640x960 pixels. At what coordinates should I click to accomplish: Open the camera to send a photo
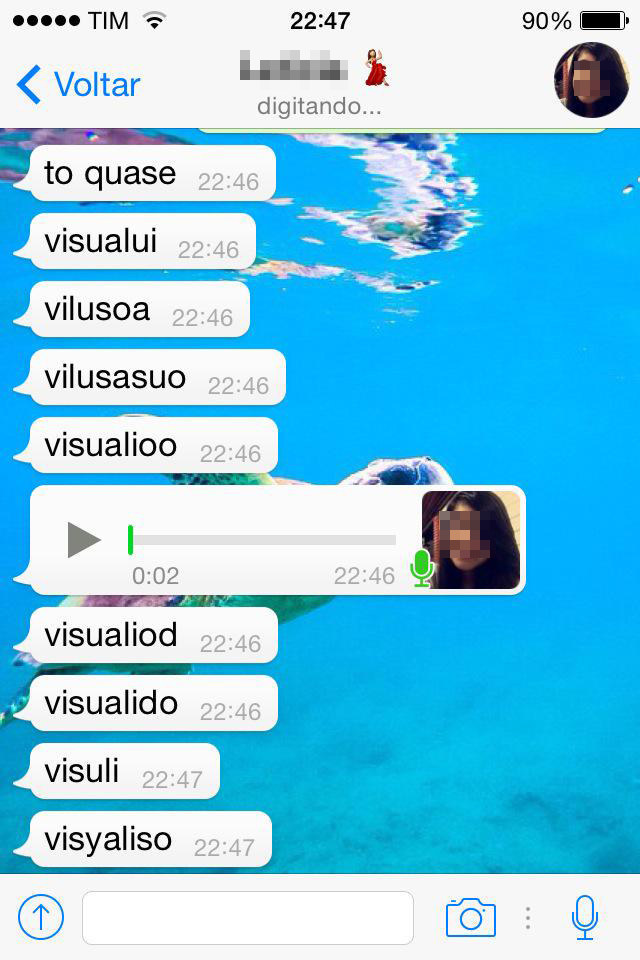tap(470, 917)
